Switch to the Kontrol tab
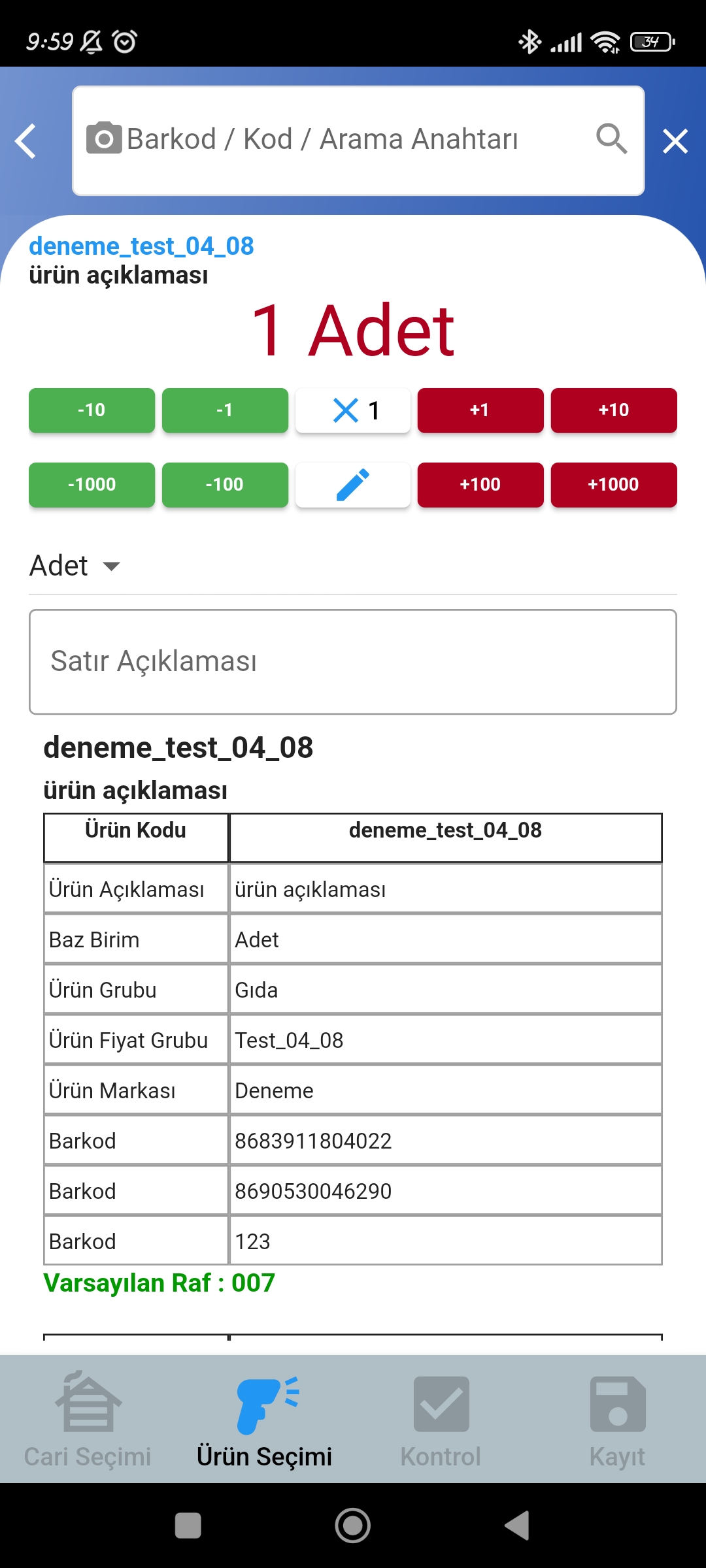Image resolution: width=706 pixels, height=1568 pixels. click(441, 1419)
